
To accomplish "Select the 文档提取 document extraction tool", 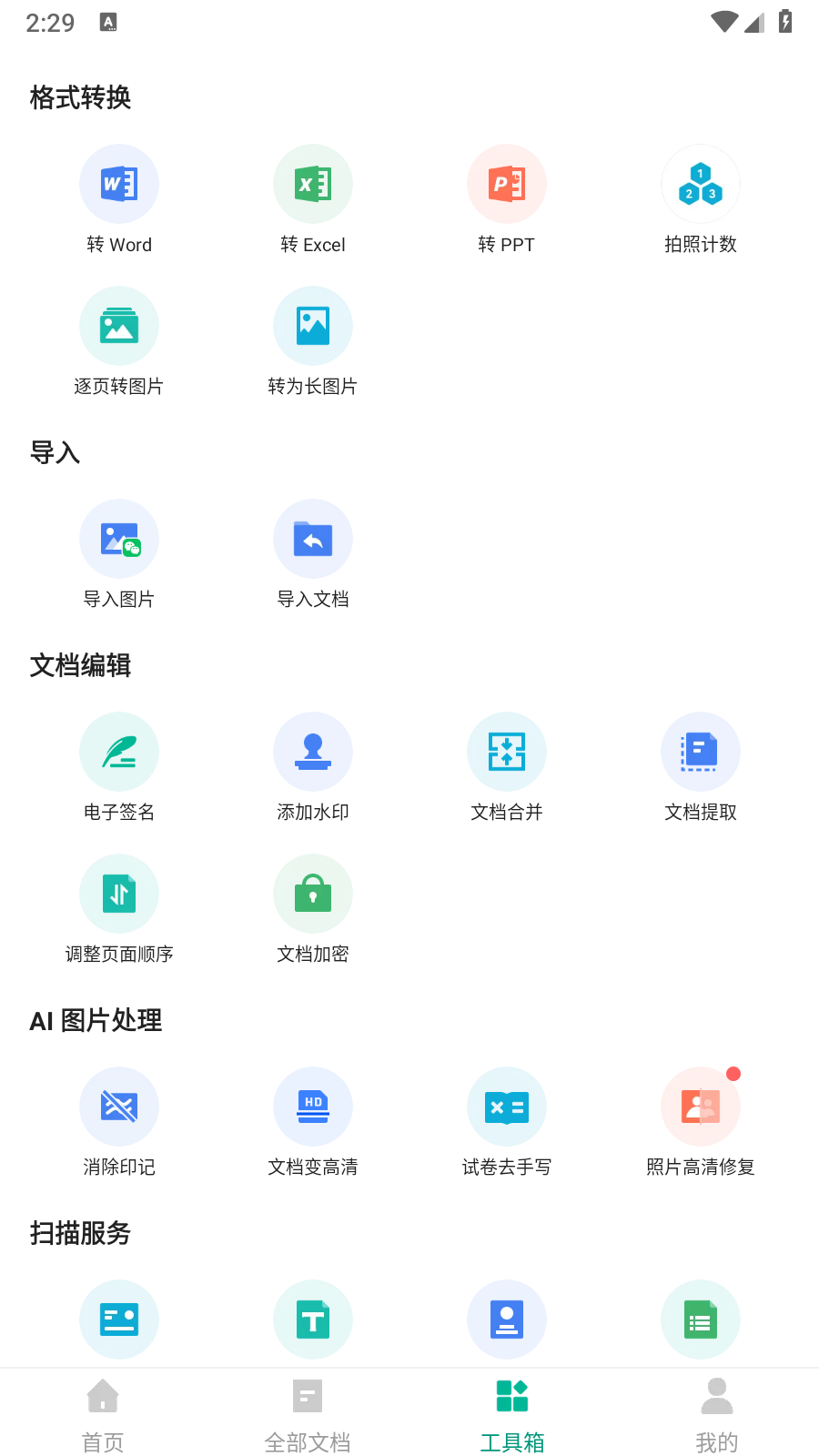I will (701, 768).
